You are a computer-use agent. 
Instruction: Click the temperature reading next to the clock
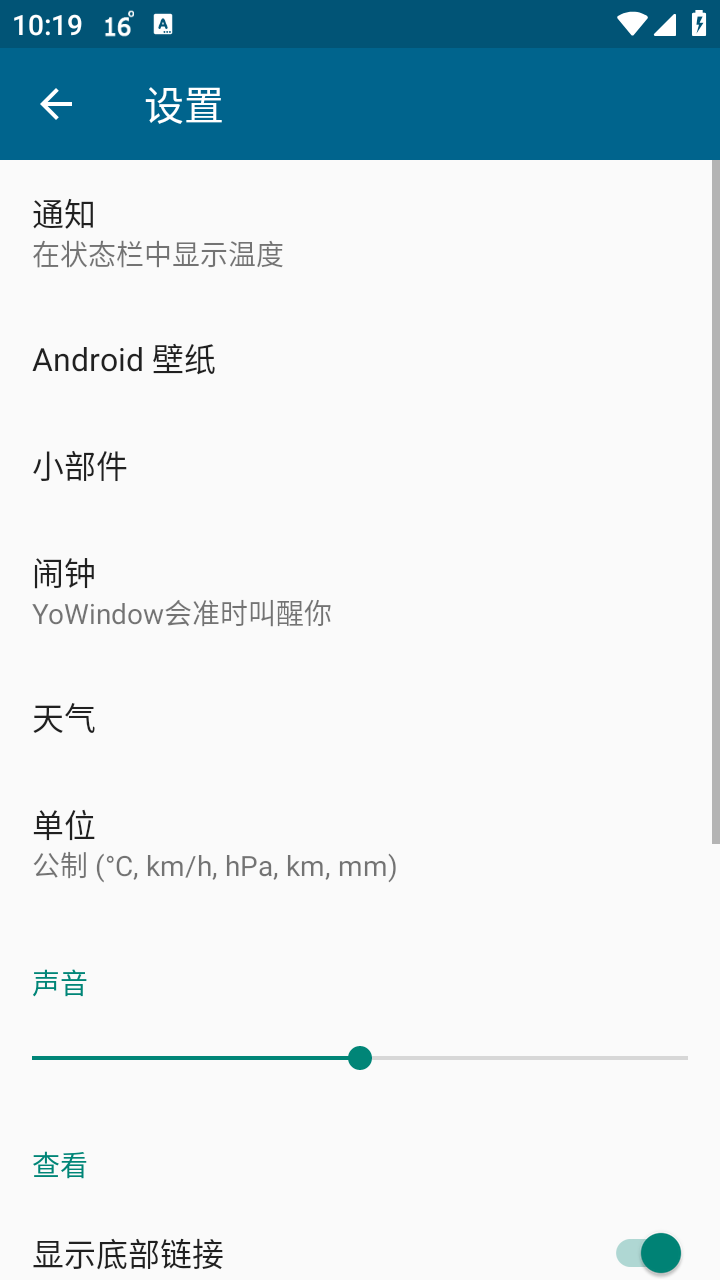coord(116,26)
